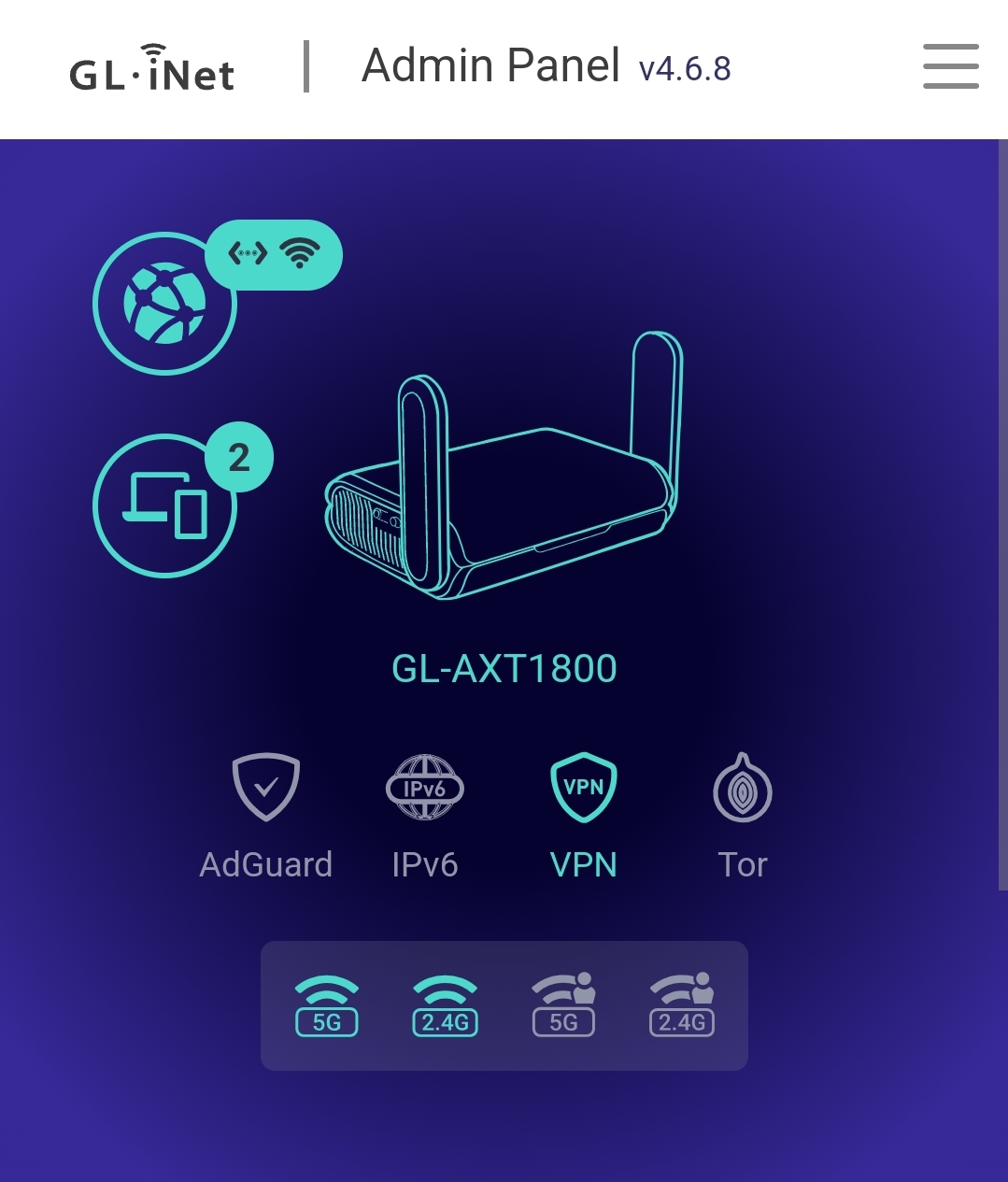Open the Internet globe status
1008x1182 pixels.
pyautogui.click(x=164, y=304)
